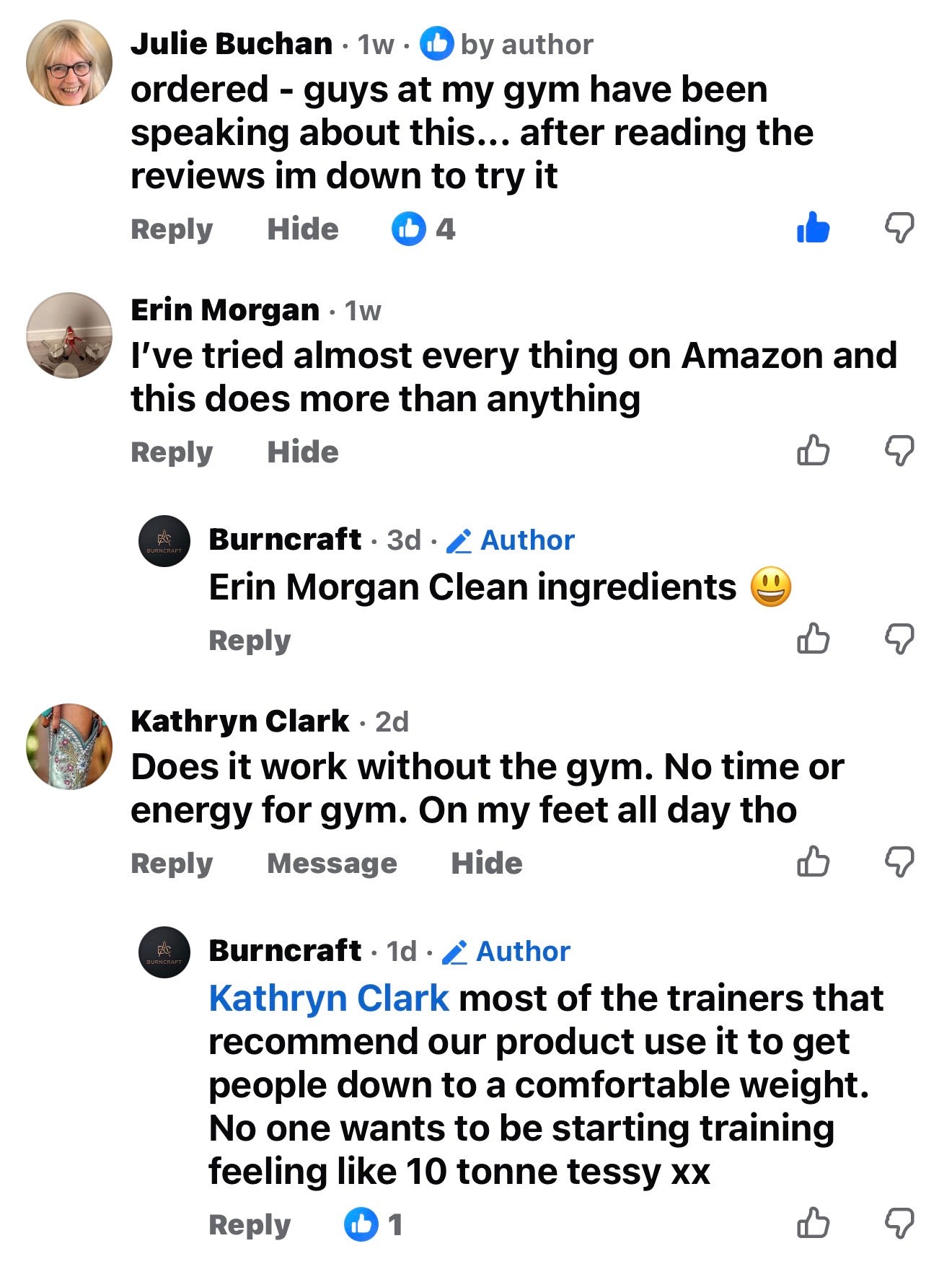This screenshot has width=952, height=1277.
Task: Dislike Erin Morgan's comment
Action: (x=899, y=451)
